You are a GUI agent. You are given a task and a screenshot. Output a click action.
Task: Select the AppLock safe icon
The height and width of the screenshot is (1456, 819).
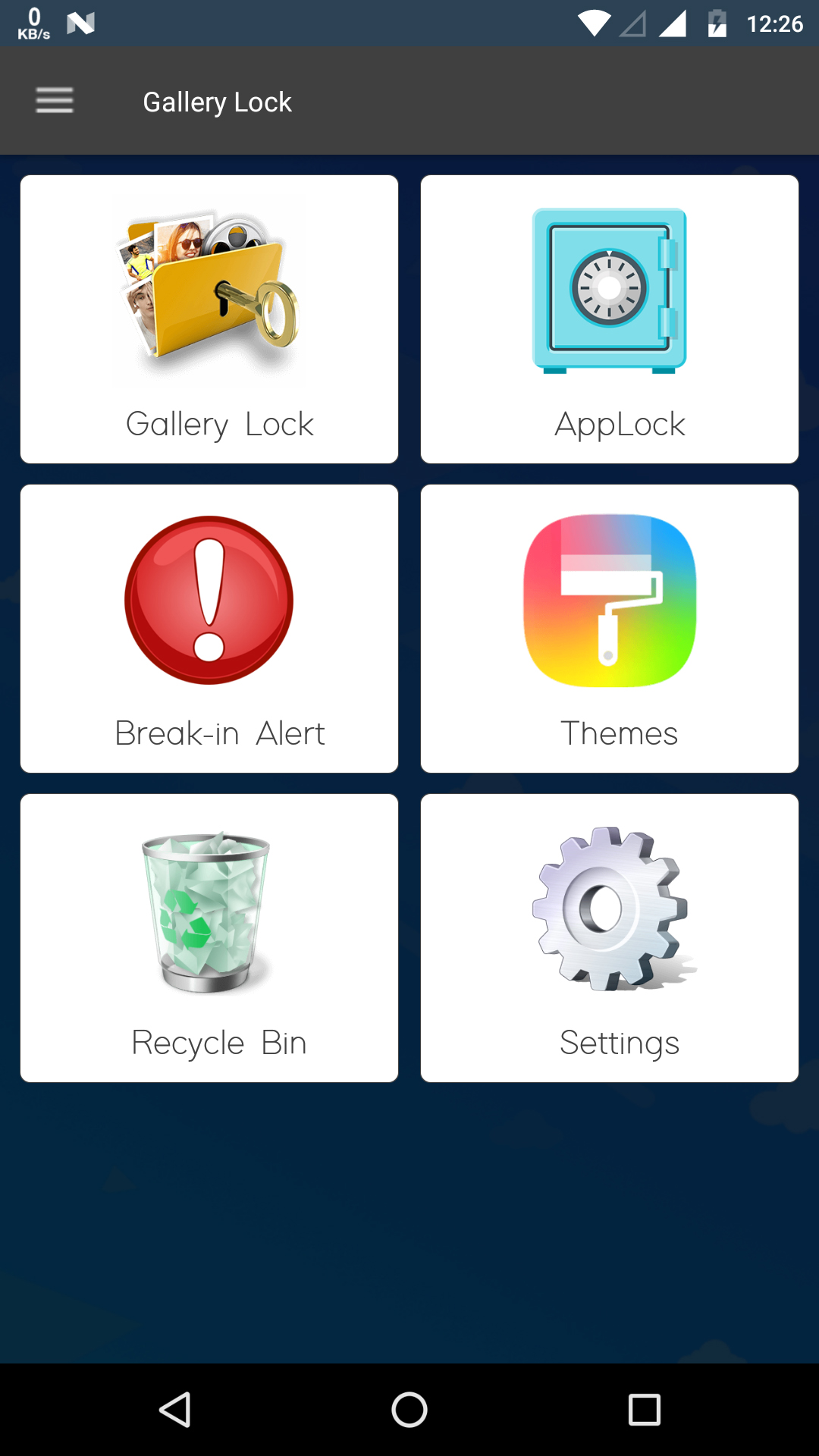point(609,292)
